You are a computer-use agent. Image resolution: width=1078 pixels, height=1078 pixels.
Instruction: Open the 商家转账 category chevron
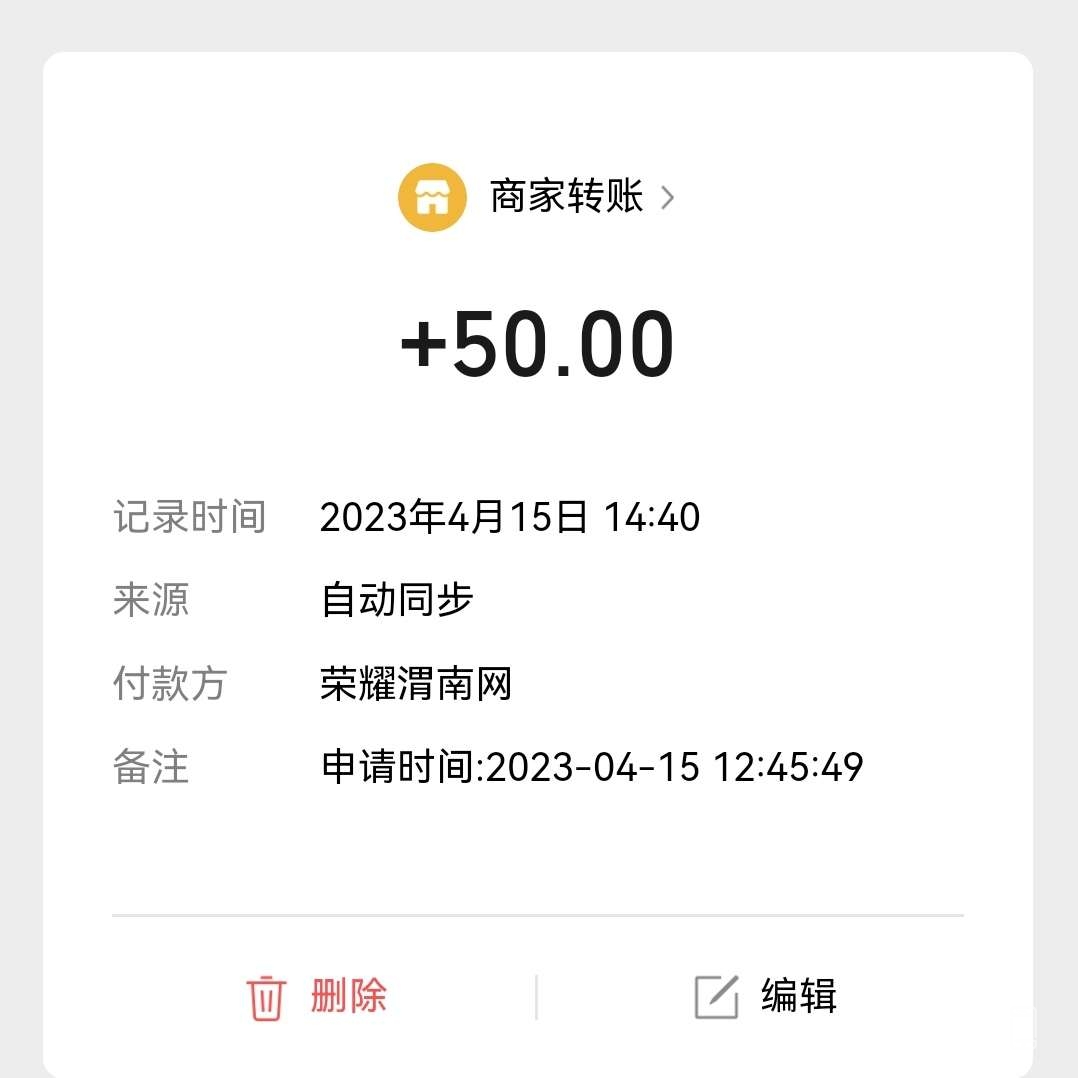coord(667,198)
